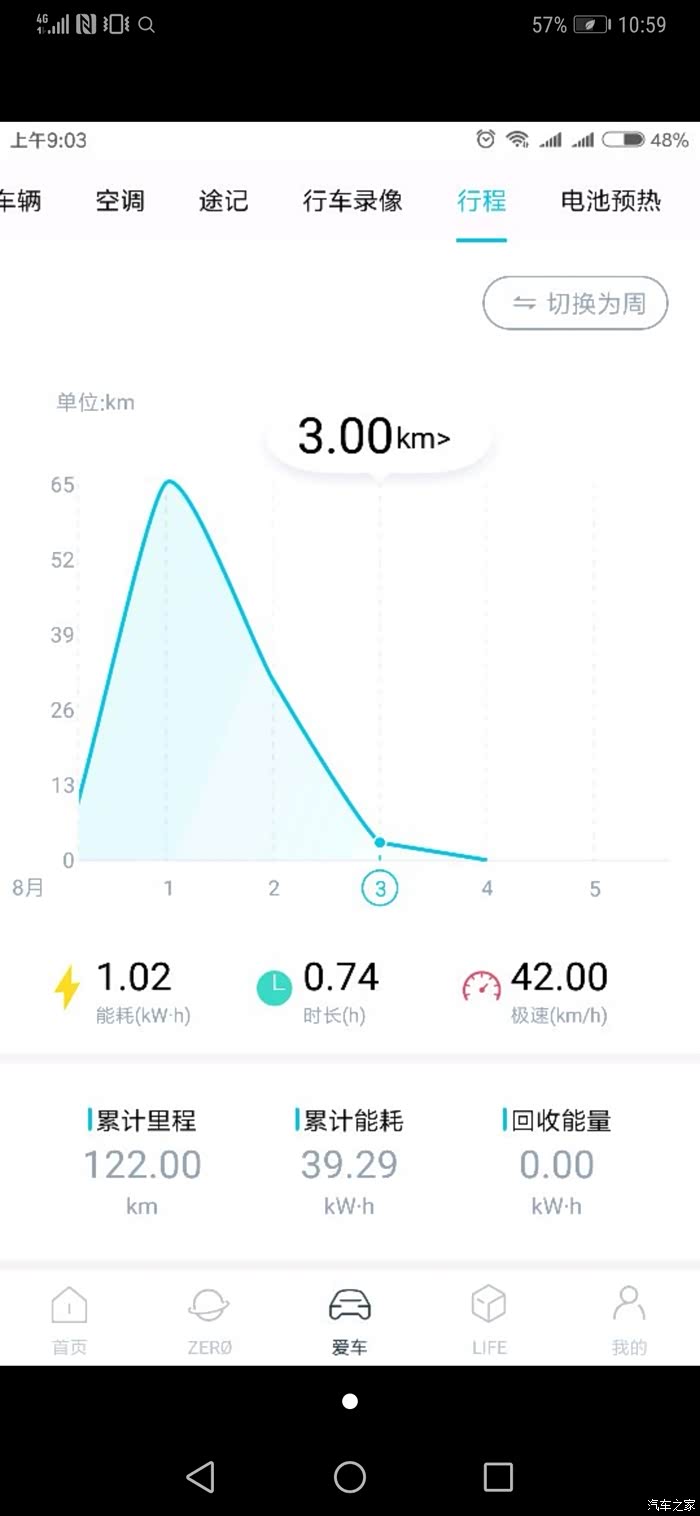Open the 我的 profile tab
700x1516 pixels.
pos(629,1320)
